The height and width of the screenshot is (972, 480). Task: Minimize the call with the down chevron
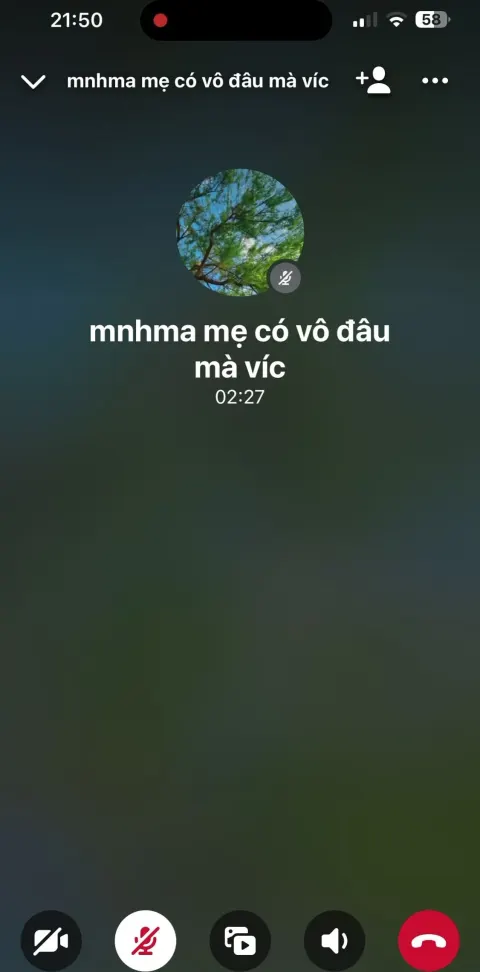point(33,82)
